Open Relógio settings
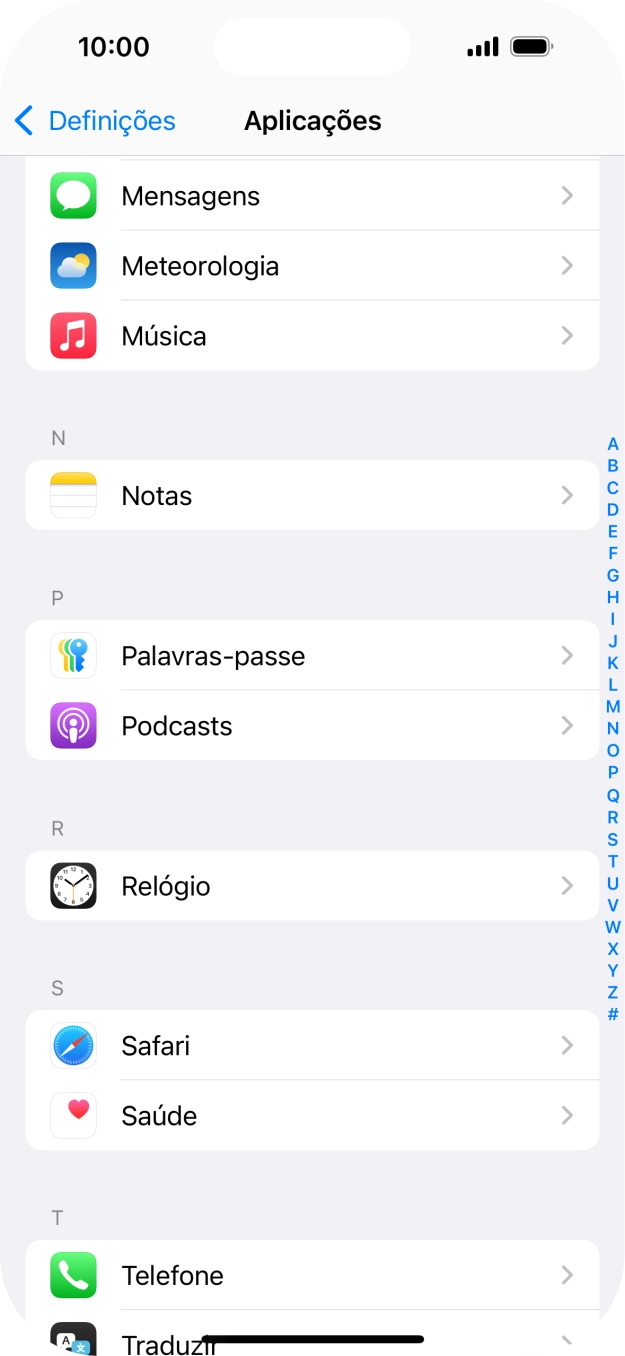The image size is (625, 1356). pyautogui.click(x=312, y=886)
